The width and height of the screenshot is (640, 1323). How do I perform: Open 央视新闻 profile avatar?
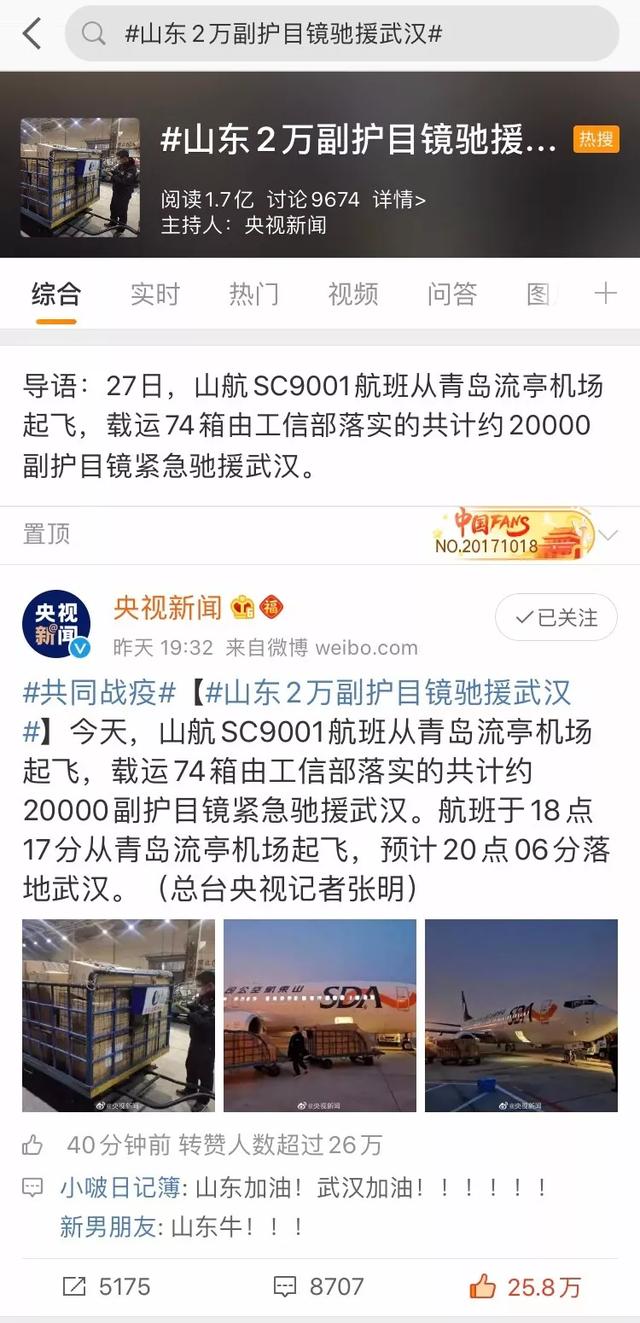[x=56, y=624]
